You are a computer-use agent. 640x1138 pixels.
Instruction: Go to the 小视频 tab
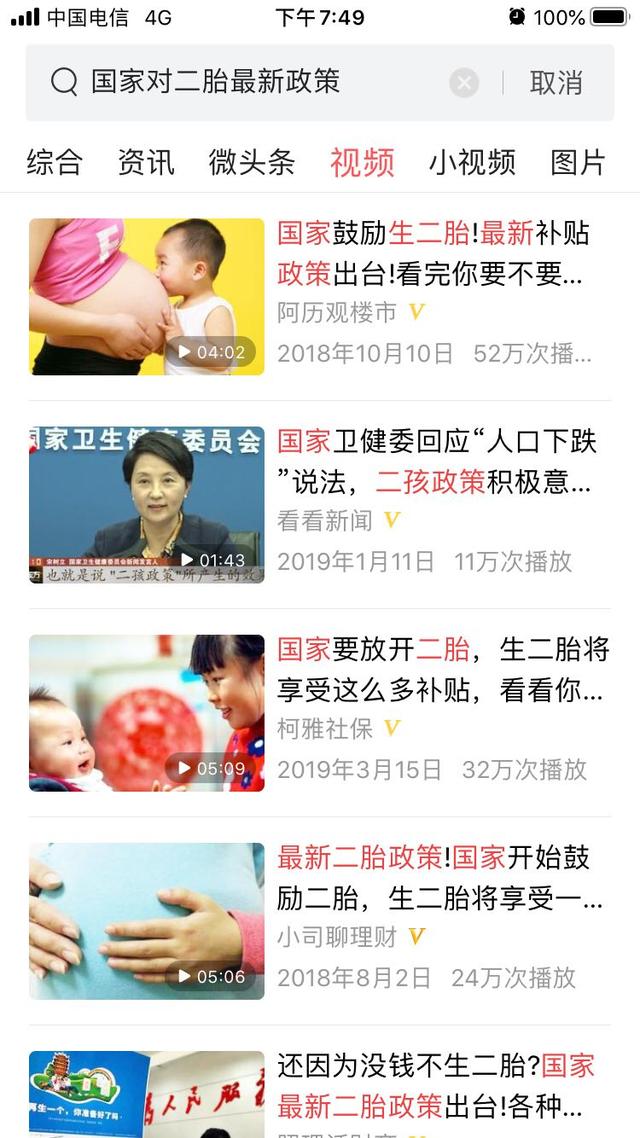[x=472, y=162]
